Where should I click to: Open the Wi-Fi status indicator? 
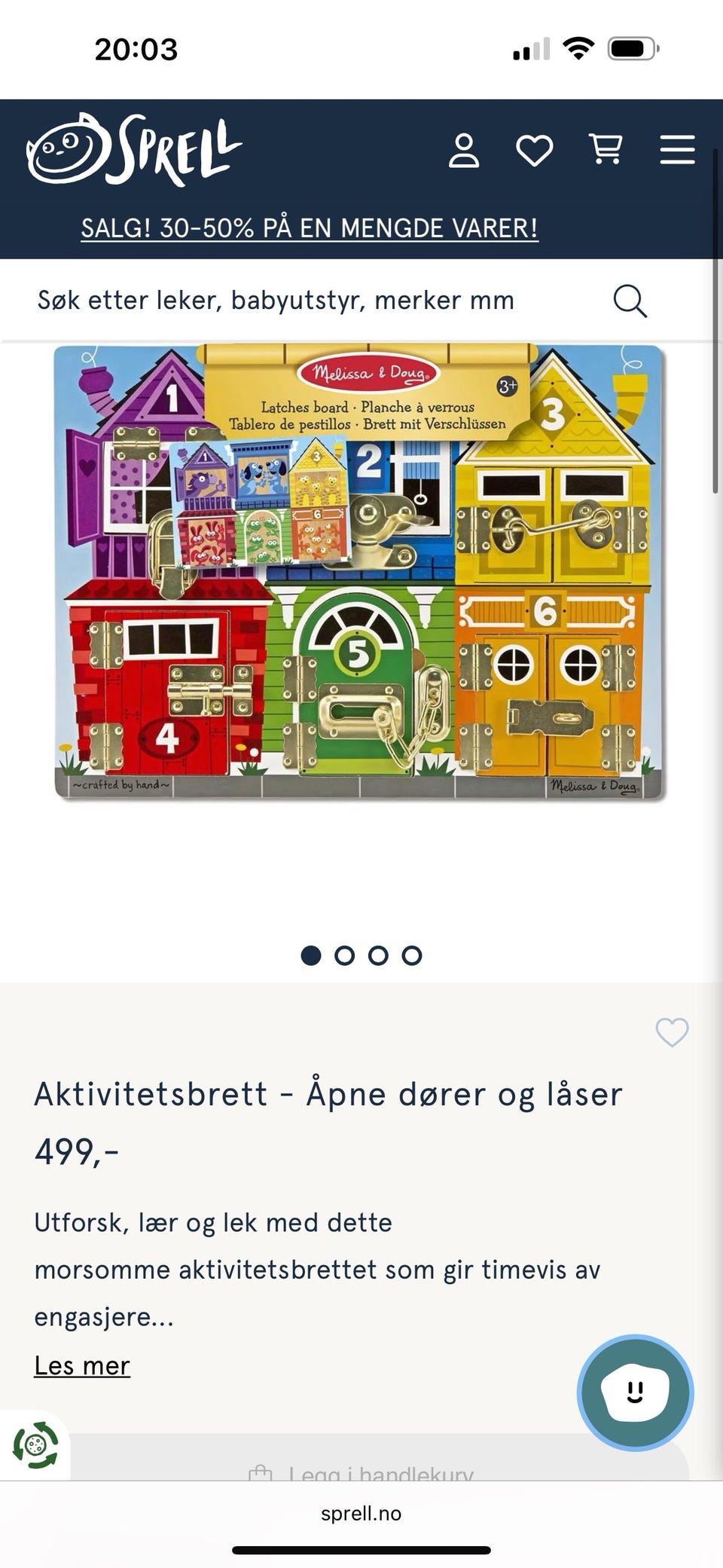(580, 47)
